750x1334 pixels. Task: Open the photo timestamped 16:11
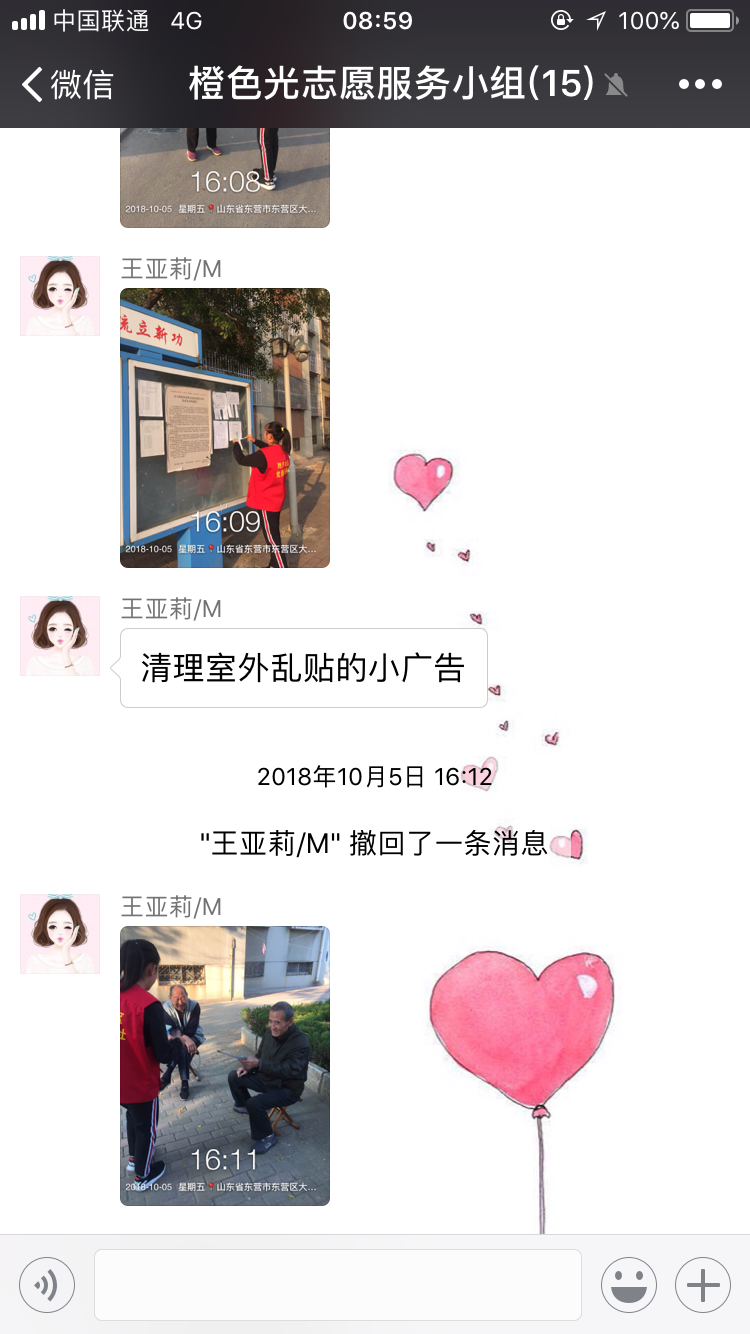(x=225, y=1066)
